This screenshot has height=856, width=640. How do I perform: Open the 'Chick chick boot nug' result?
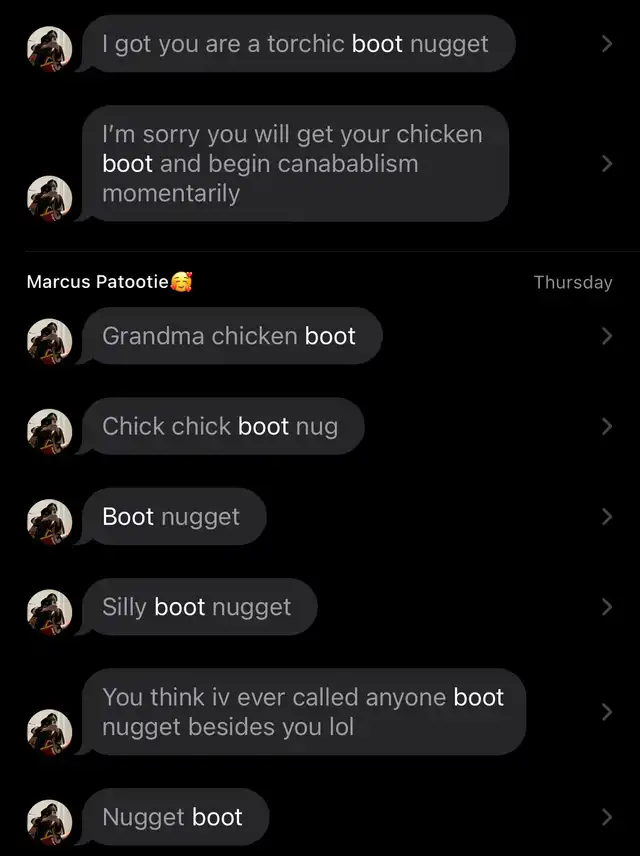coord(220,426)
